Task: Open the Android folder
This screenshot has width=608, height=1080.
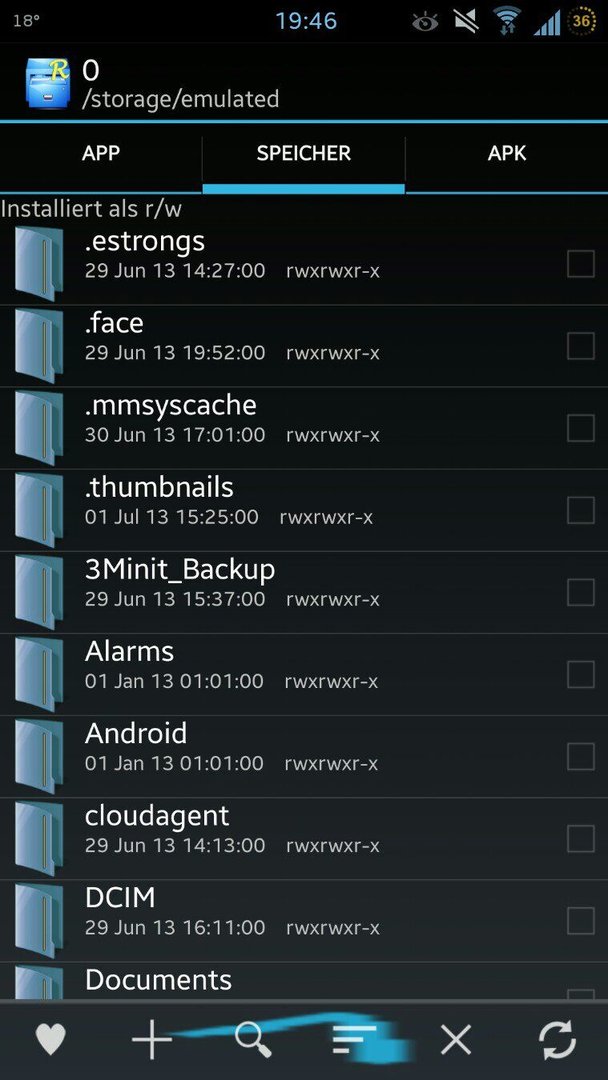Action: pos(304,756)
